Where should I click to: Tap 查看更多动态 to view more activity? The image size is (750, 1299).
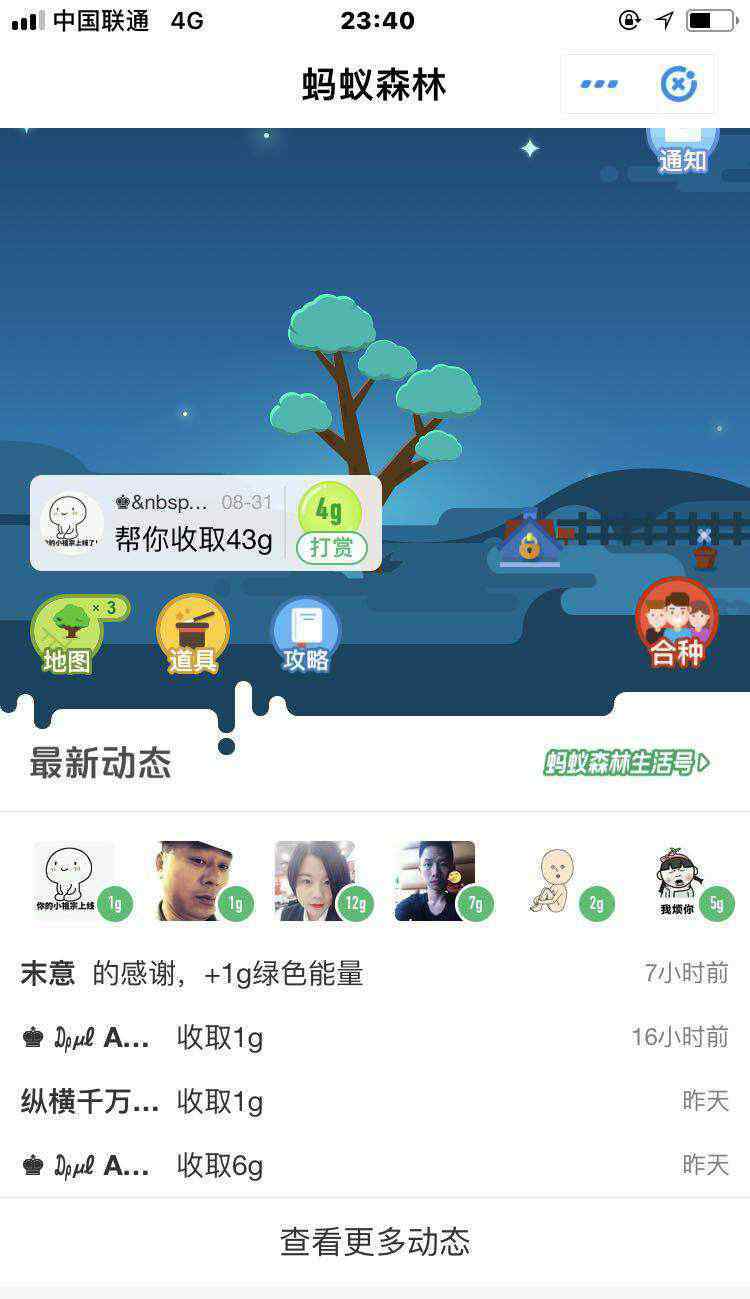coord(375,1242)
